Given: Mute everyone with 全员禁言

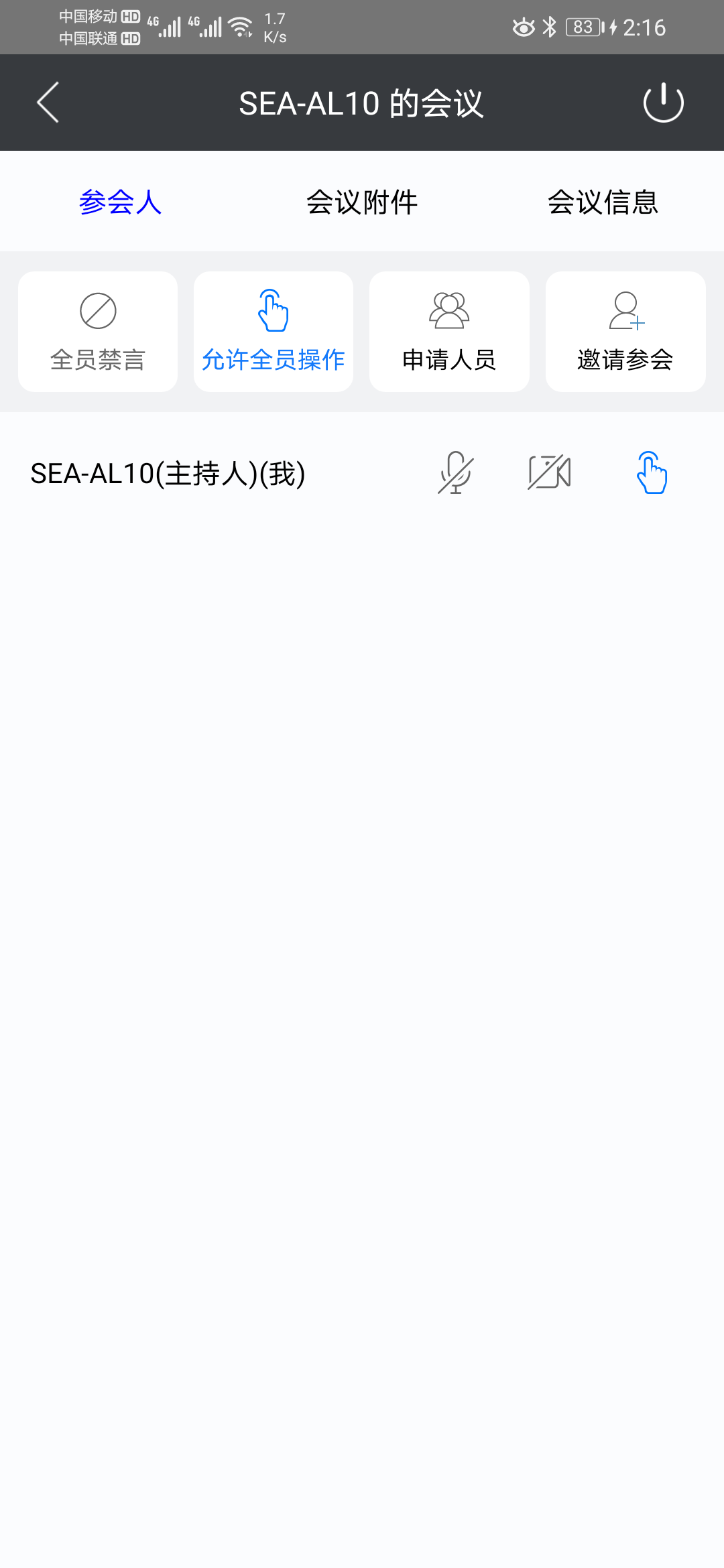Looking at the screenshot, I should click(x=98, y=332).
